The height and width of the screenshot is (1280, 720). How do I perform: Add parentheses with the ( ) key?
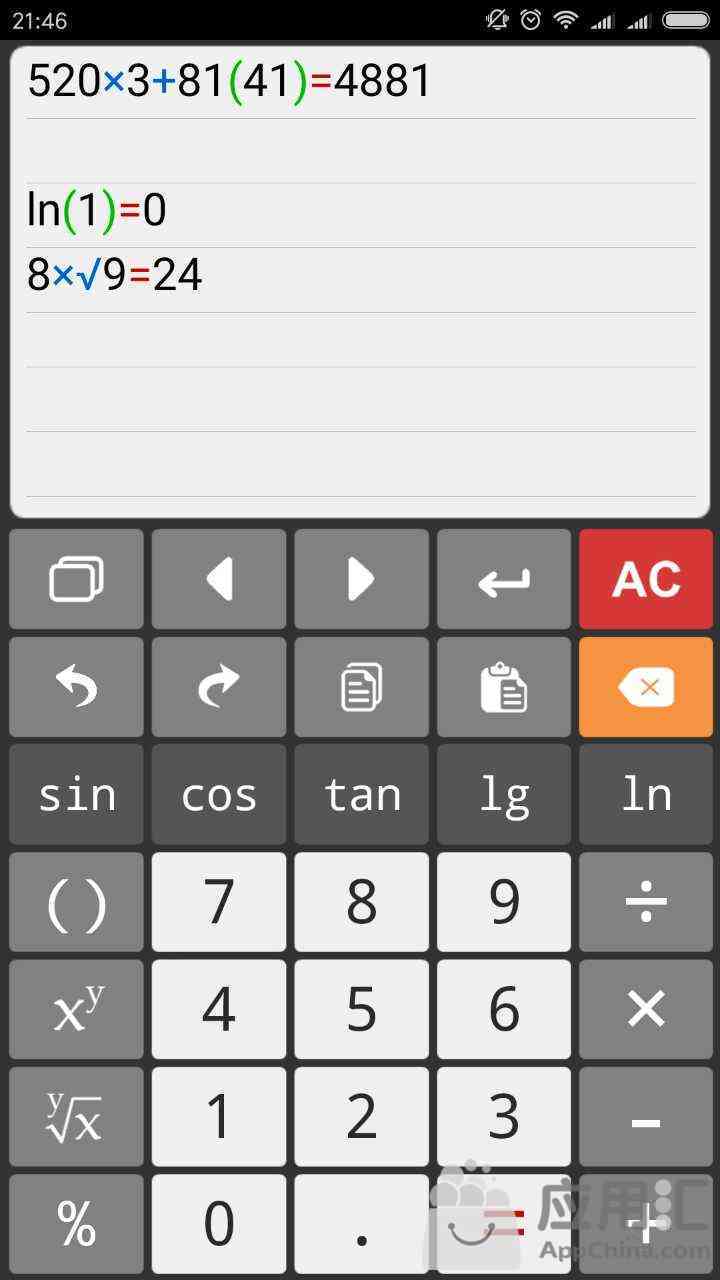(76, 903)
